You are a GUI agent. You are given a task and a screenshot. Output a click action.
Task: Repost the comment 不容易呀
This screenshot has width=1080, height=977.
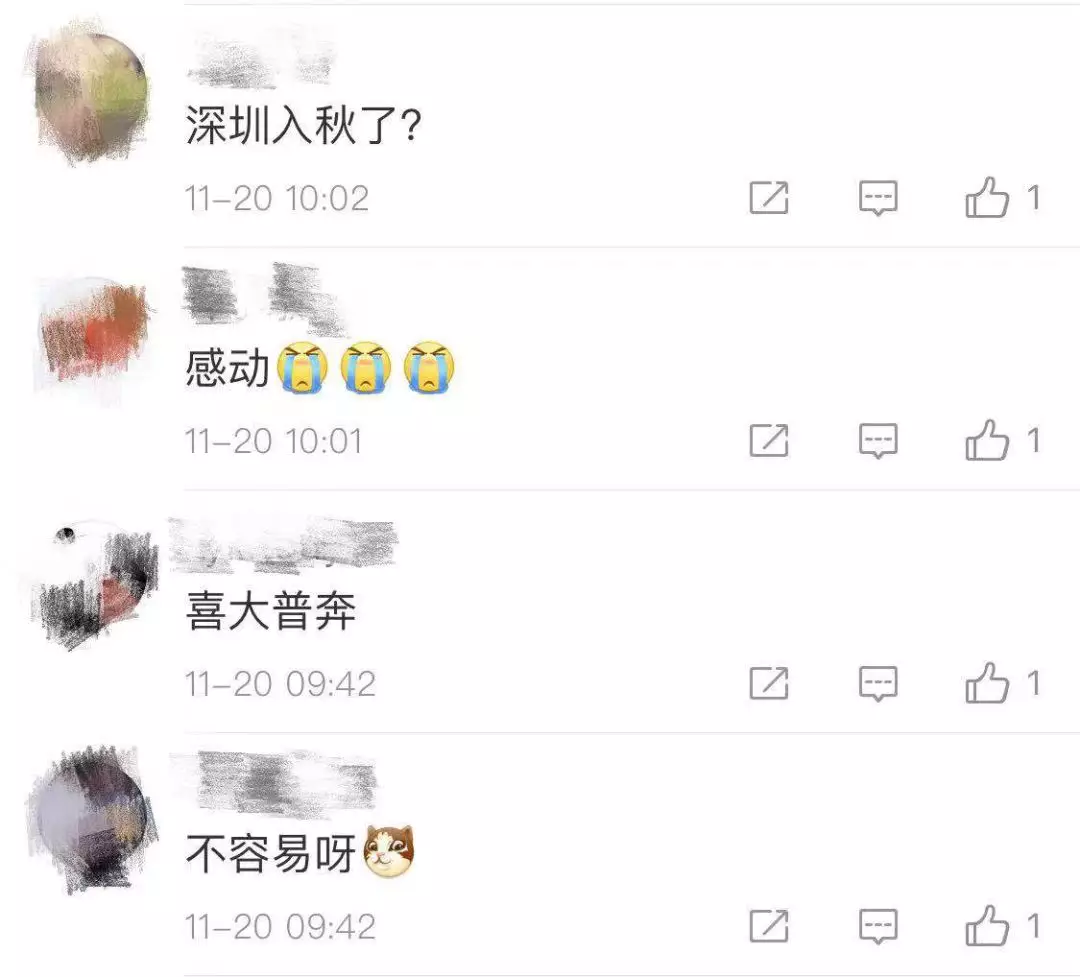click(x=769, y=927)
